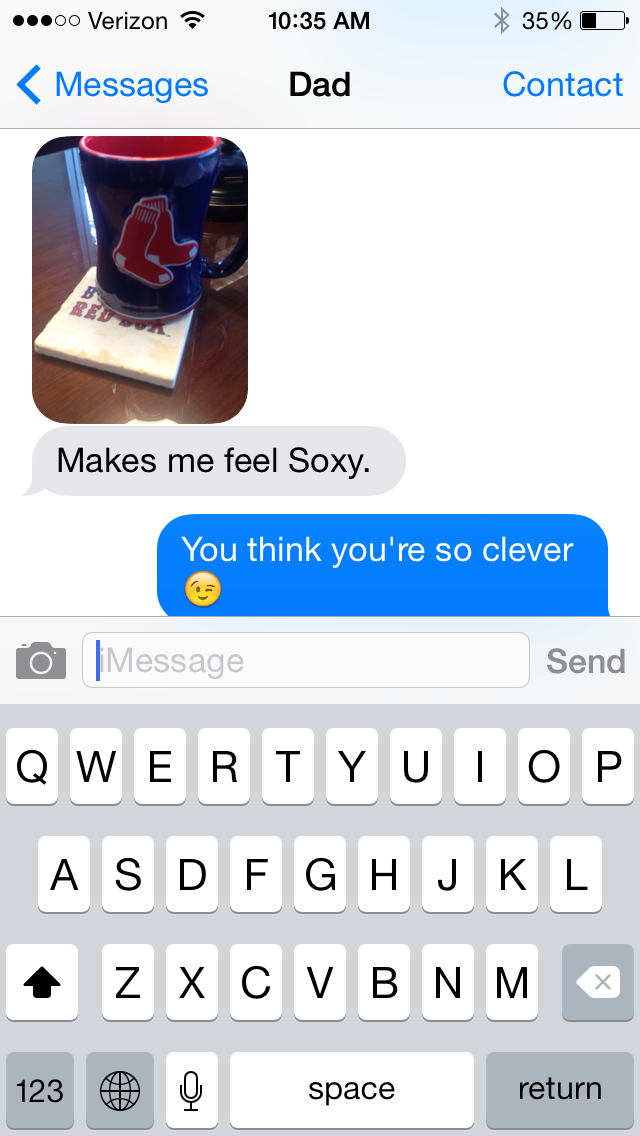Tap the Send button
Image resolution: width=640 pixels, height=1136 pixels.
click(585, 661)
